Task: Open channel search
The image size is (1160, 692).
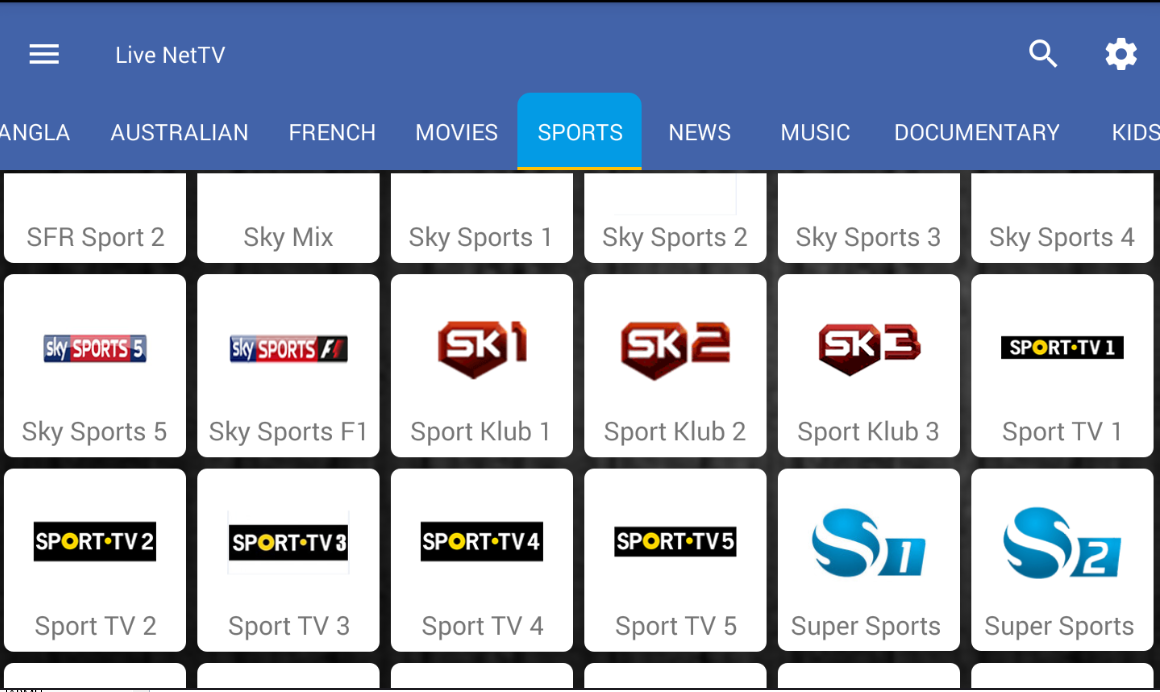Action: coord(1043,54)
